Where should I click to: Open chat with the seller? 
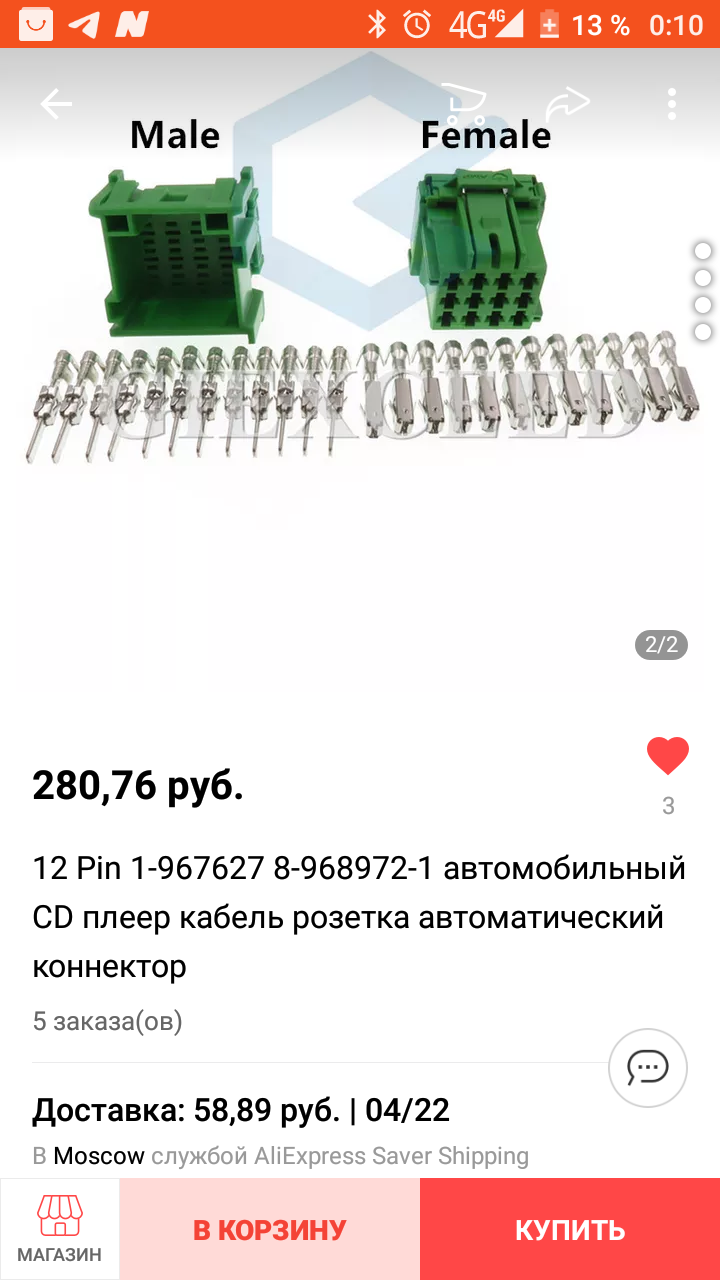(x=647, y=1067)
